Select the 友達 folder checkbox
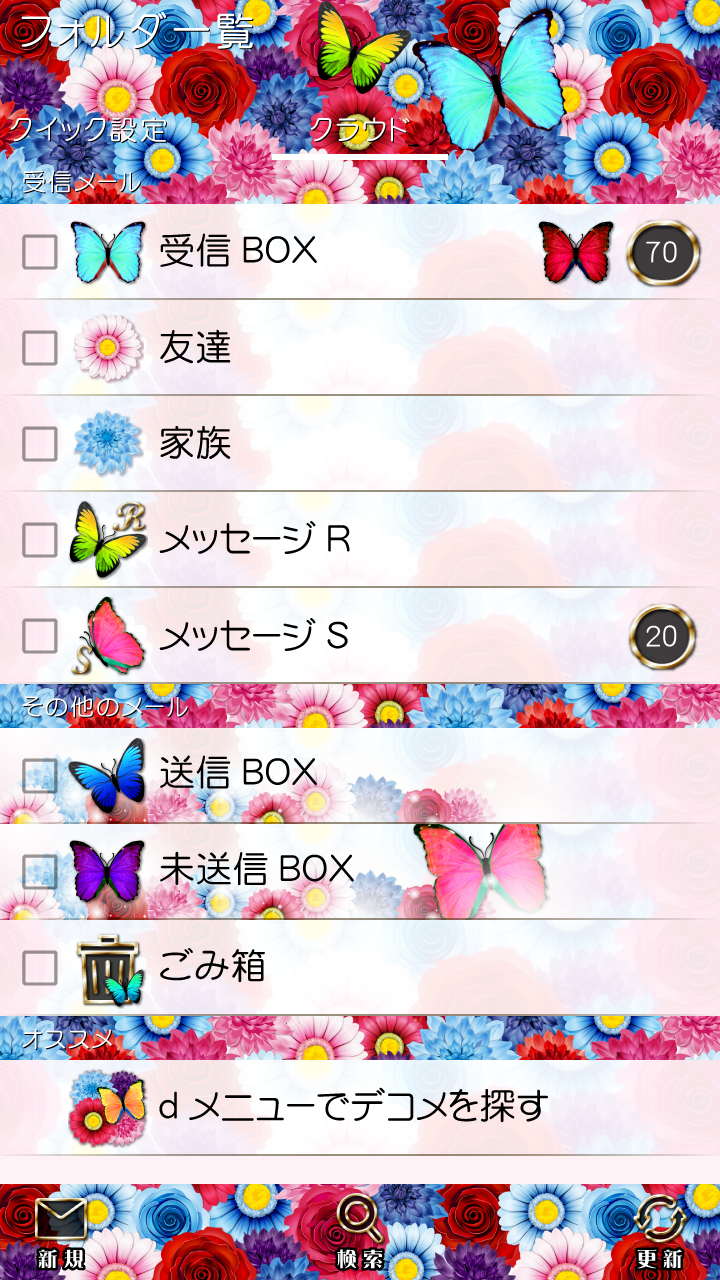 tap(40, 348)
